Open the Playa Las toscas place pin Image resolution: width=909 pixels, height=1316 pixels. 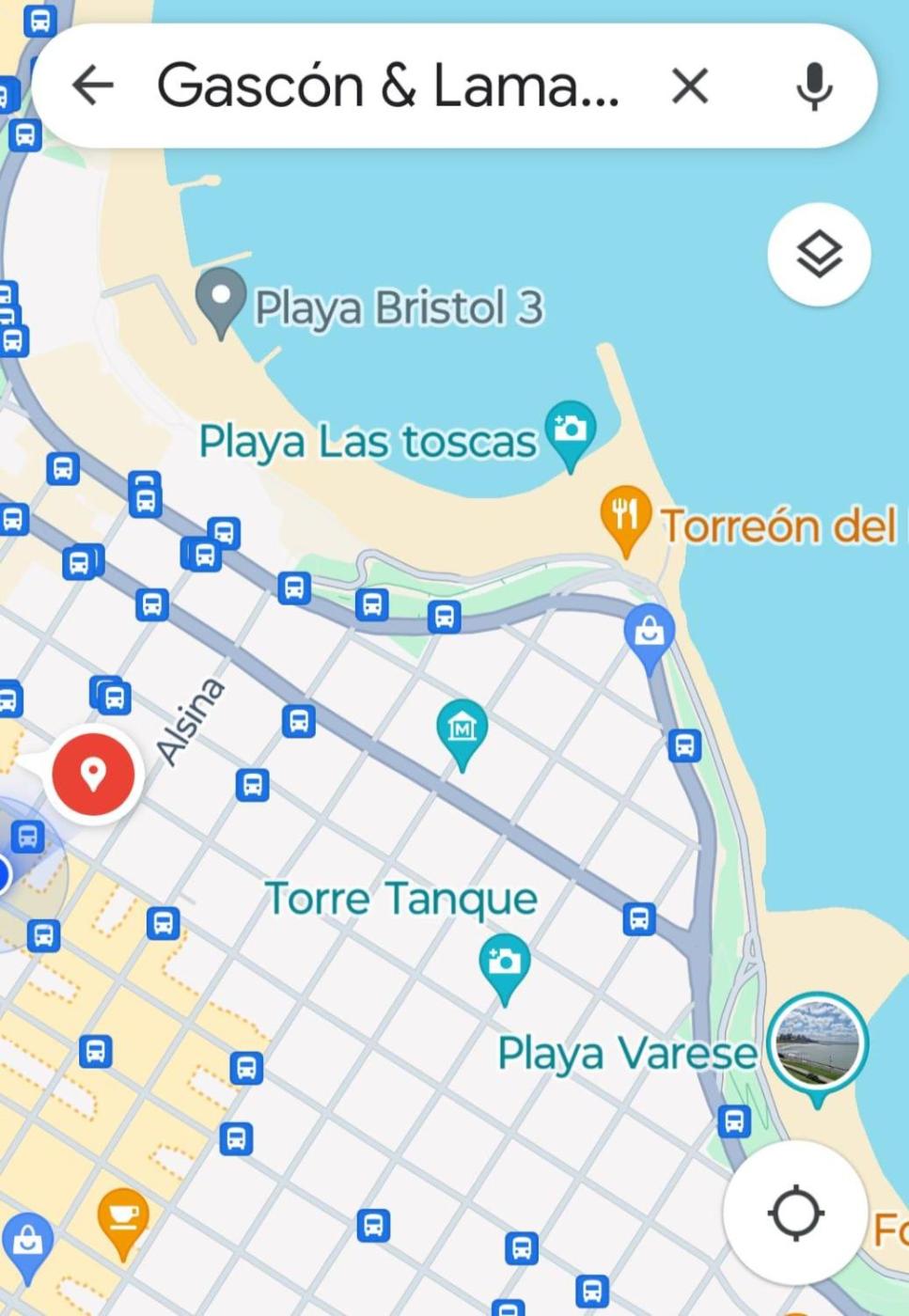(x=571, y=431)
